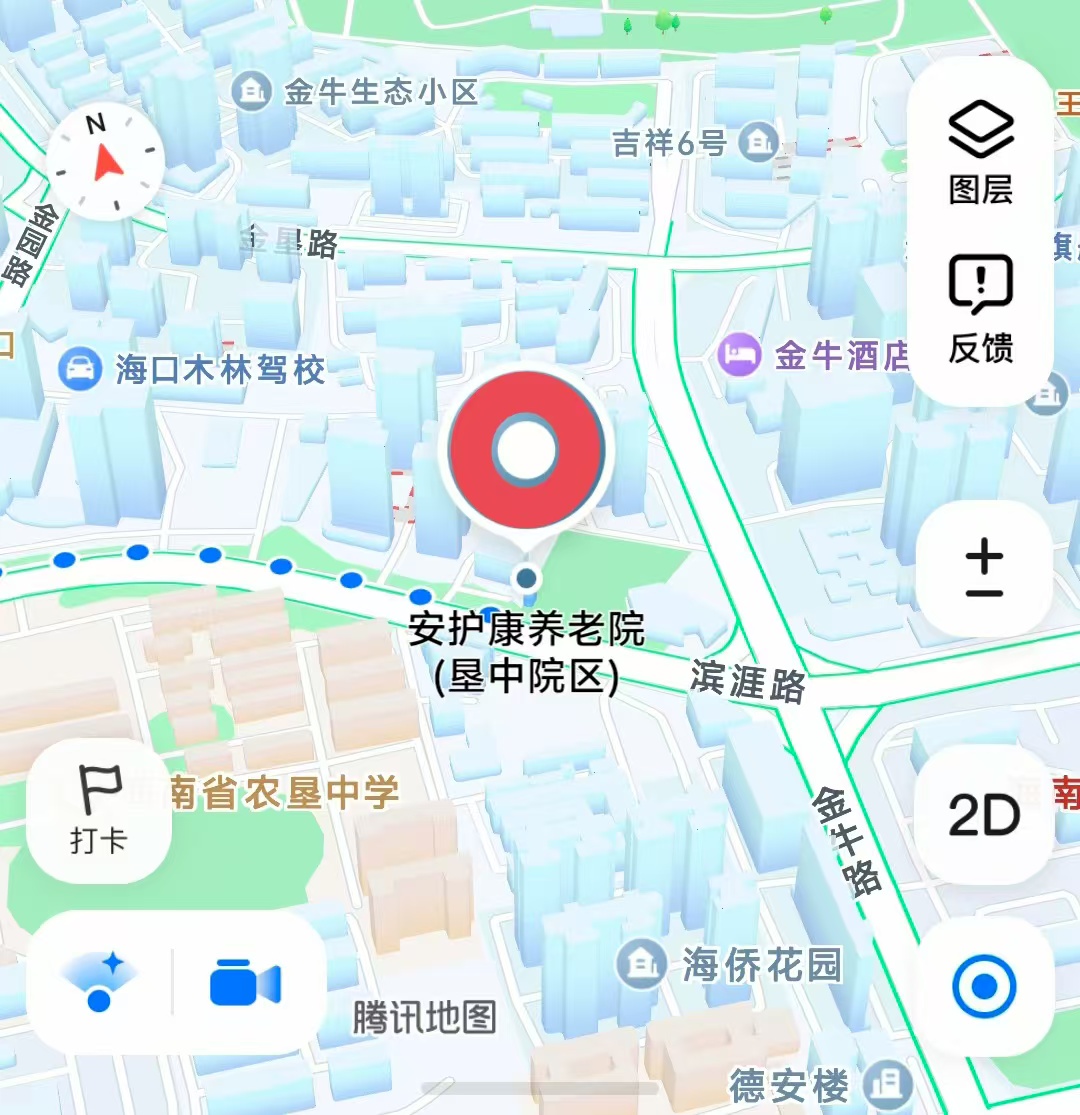Open the 反馈 feedback option
Viewport: 1080px width, 1115px height.
(981, 308)
